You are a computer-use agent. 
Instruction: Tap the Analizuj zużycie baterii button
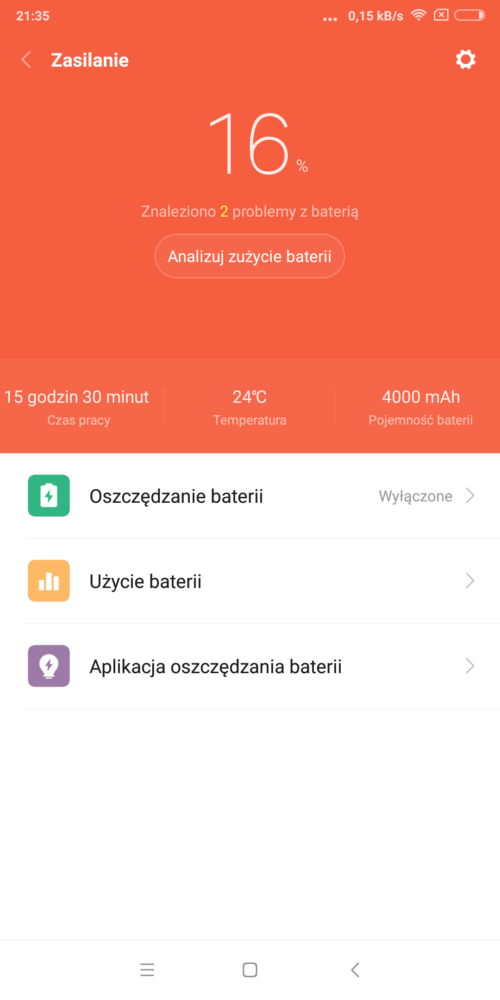tap(249, 256)
